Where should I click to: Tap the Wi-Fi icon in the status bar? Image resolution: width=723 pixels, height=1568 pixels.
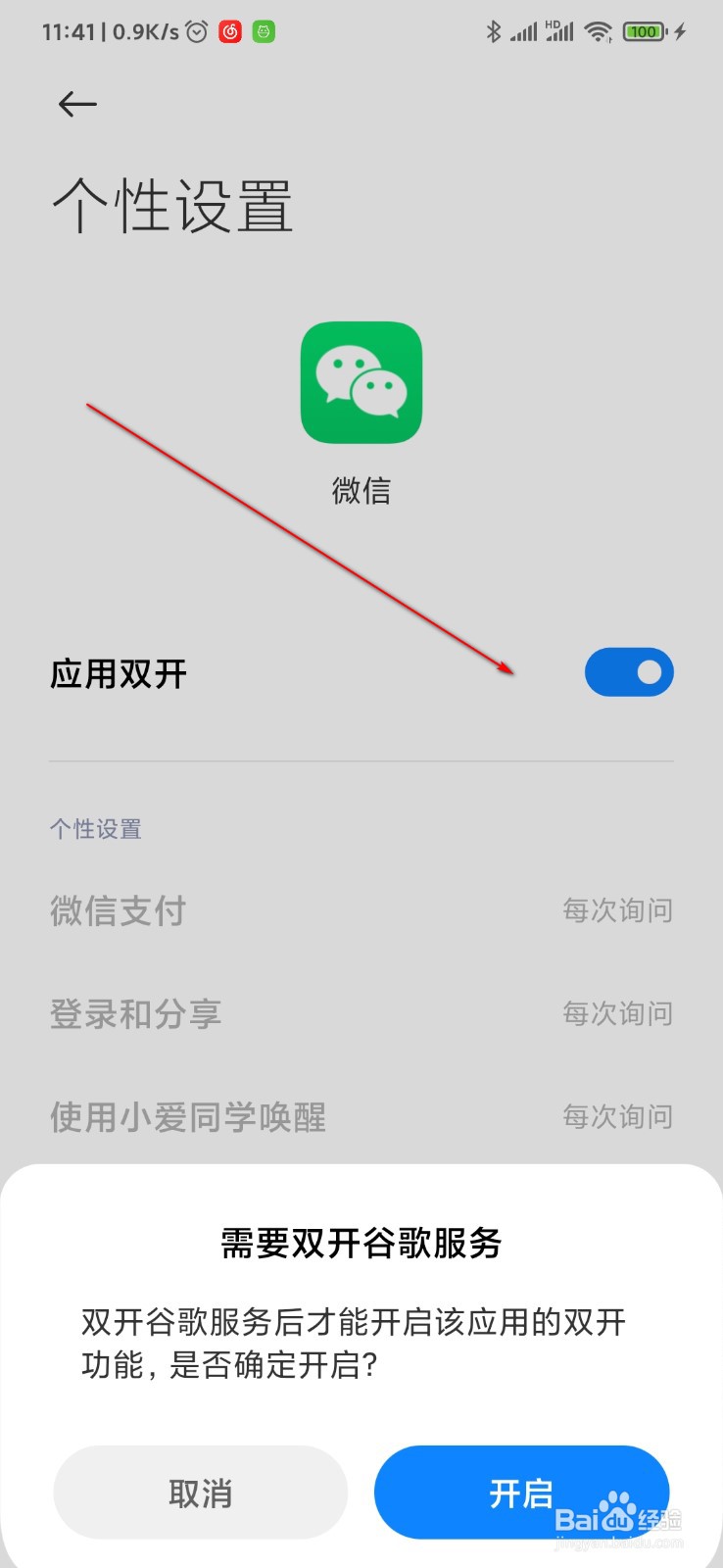[x=598, y=31]
